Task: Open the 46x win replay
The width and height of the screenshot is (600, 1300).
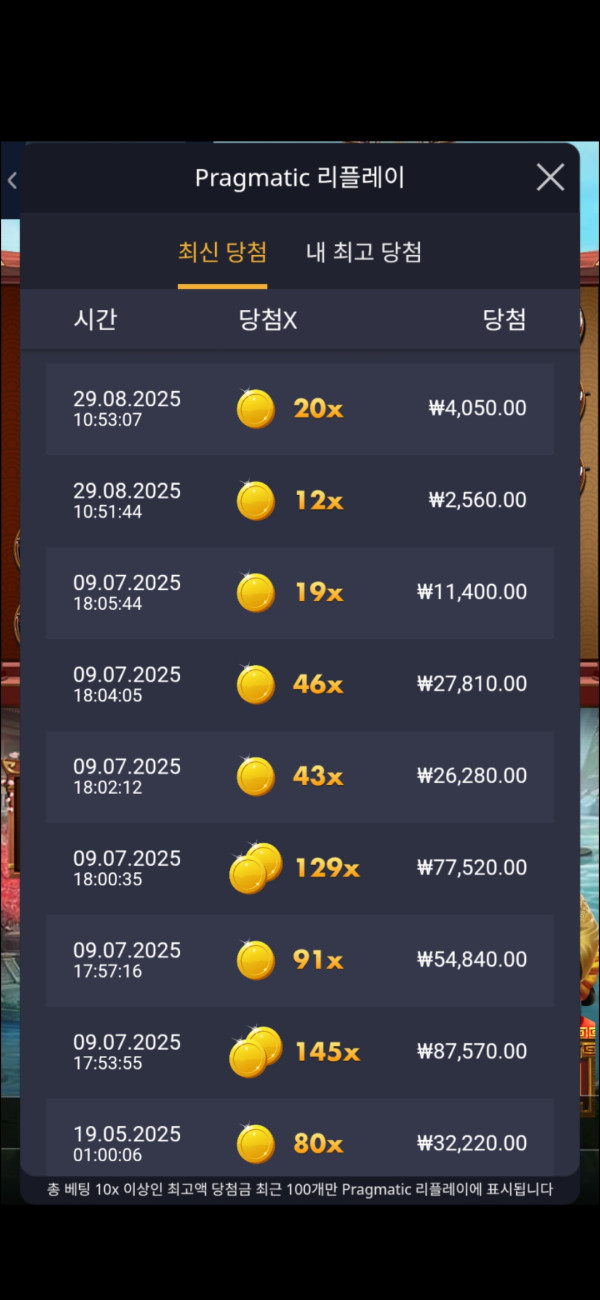Action: pyautogui.click(x=300, y=684)
